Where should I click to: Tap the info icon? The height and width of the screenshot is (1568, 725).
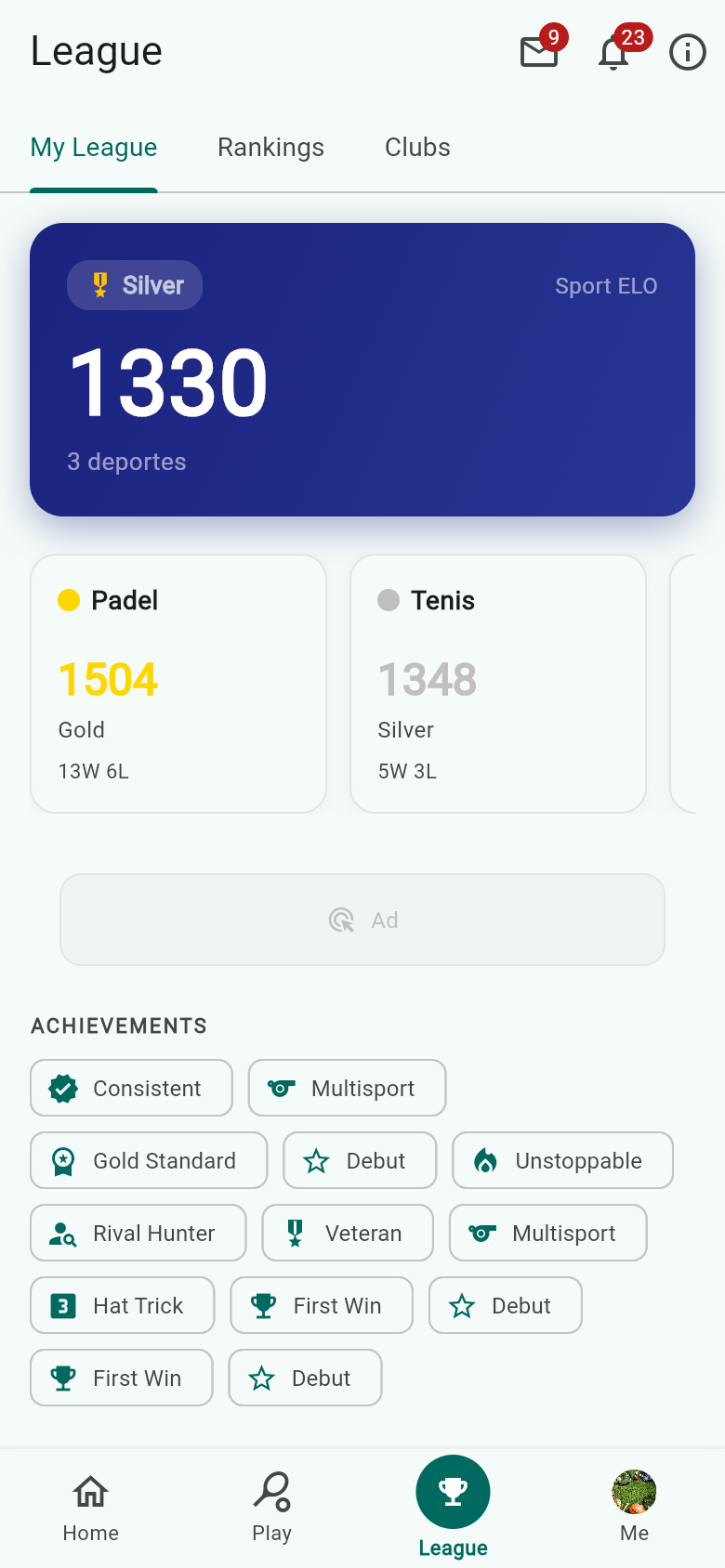click(x=688, y=52)
